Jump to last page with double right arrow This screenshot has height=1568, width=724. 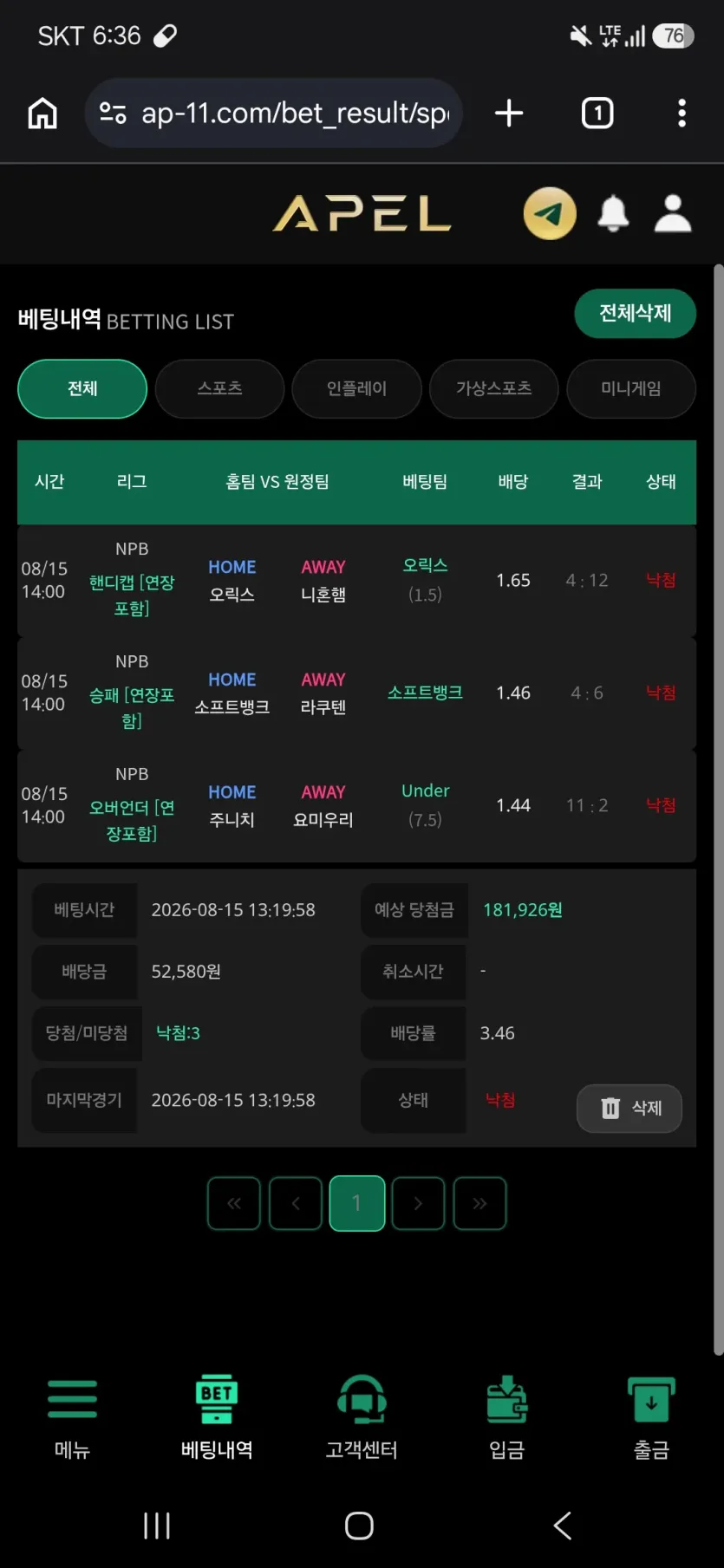(x=479, y=1203)
